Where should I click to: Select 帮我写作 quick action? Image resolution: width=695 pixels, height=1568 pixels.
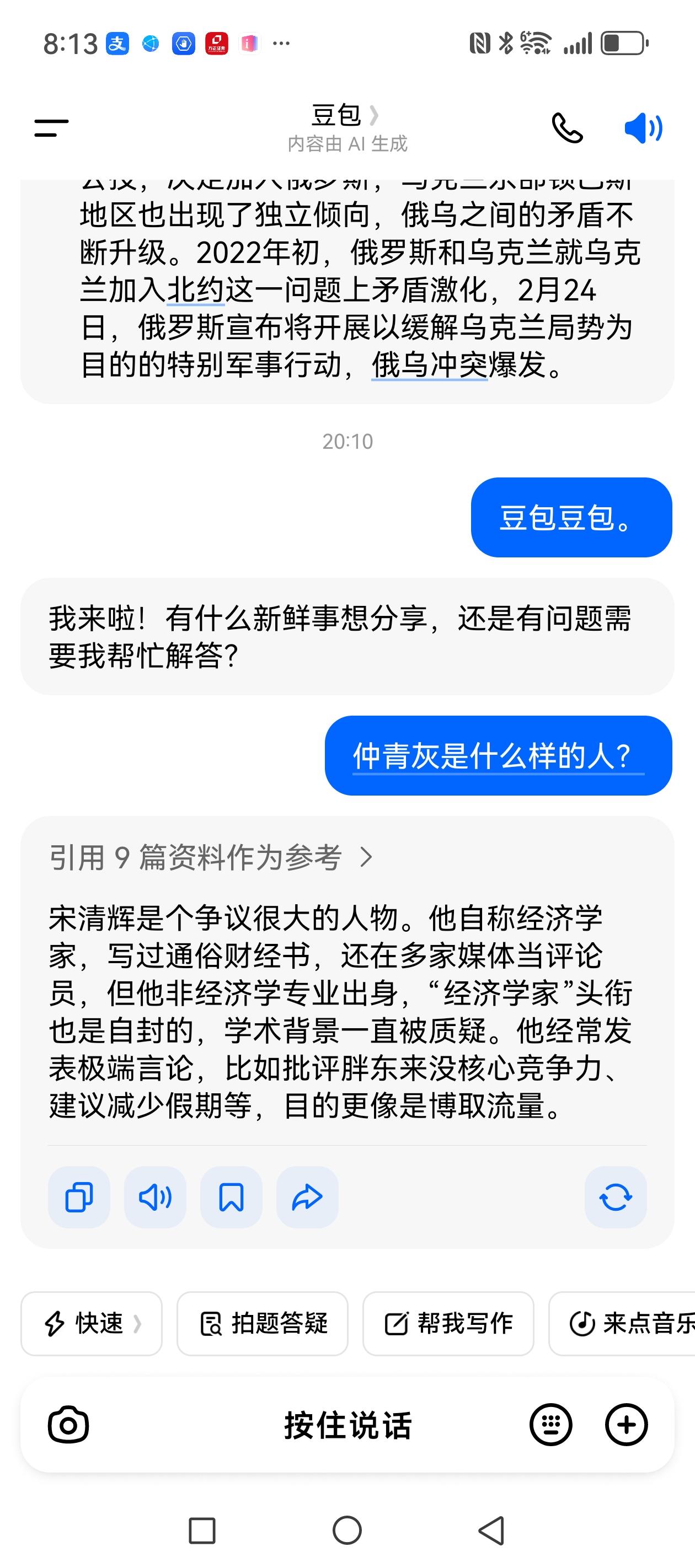448,1324
